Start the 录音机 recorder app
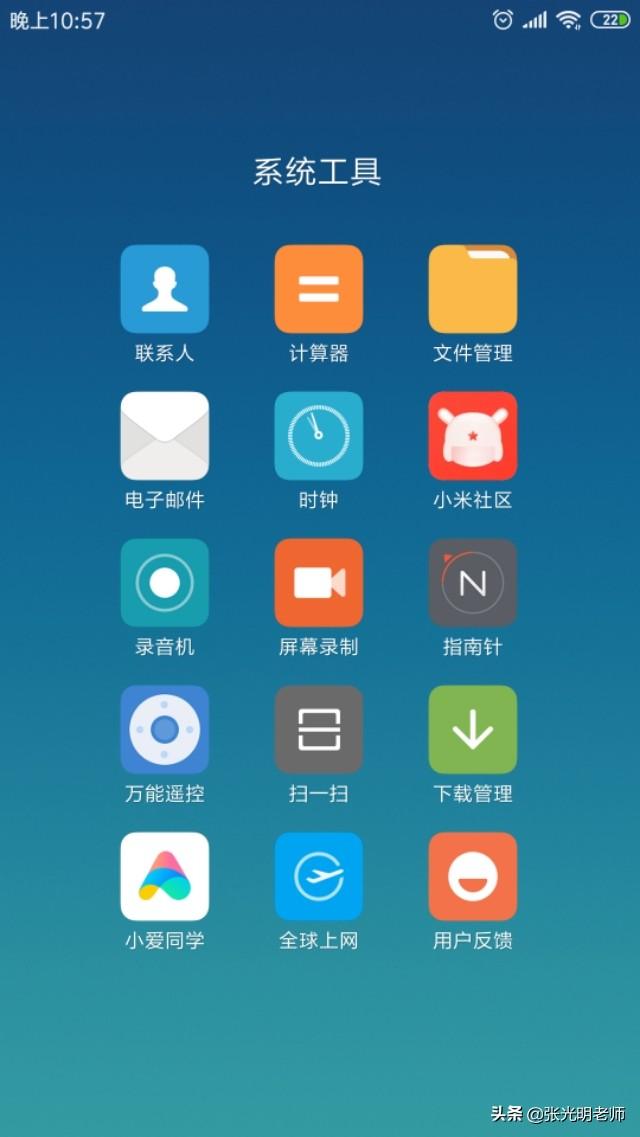Image resolution: width=640 pixels, height=1137 pixels. tap(165, 583)
